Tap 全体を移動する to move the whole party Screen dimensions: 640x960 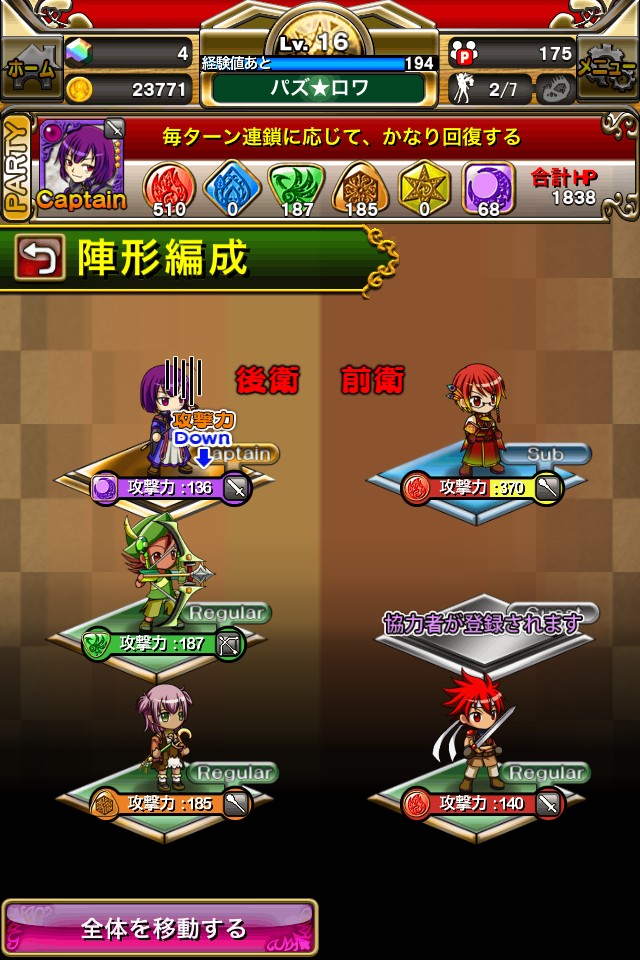(x=160, y=928)
